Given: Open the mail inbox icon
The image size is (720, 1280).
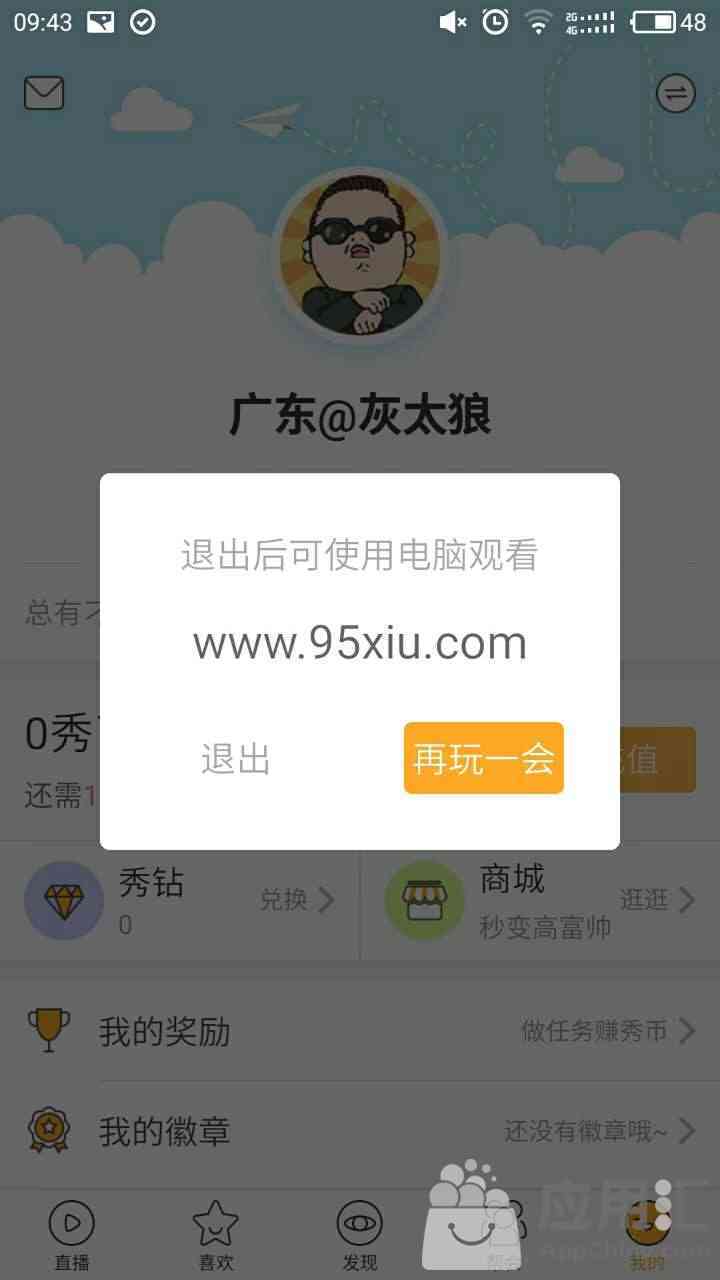Looking at the screenshot, I should coord(44,93).
